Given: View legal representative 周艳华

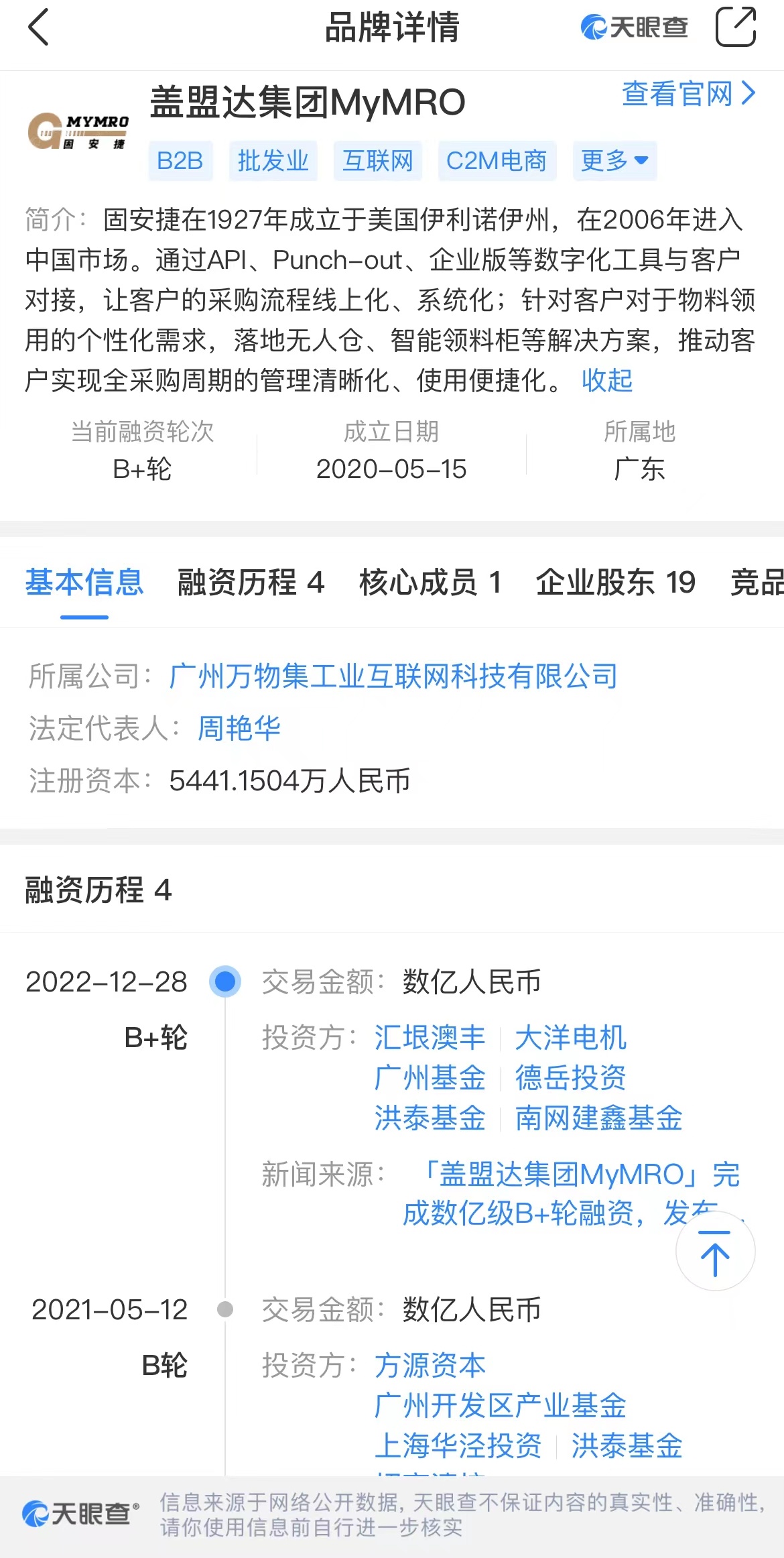Looking at the screenshot, I should click(239, 728).
